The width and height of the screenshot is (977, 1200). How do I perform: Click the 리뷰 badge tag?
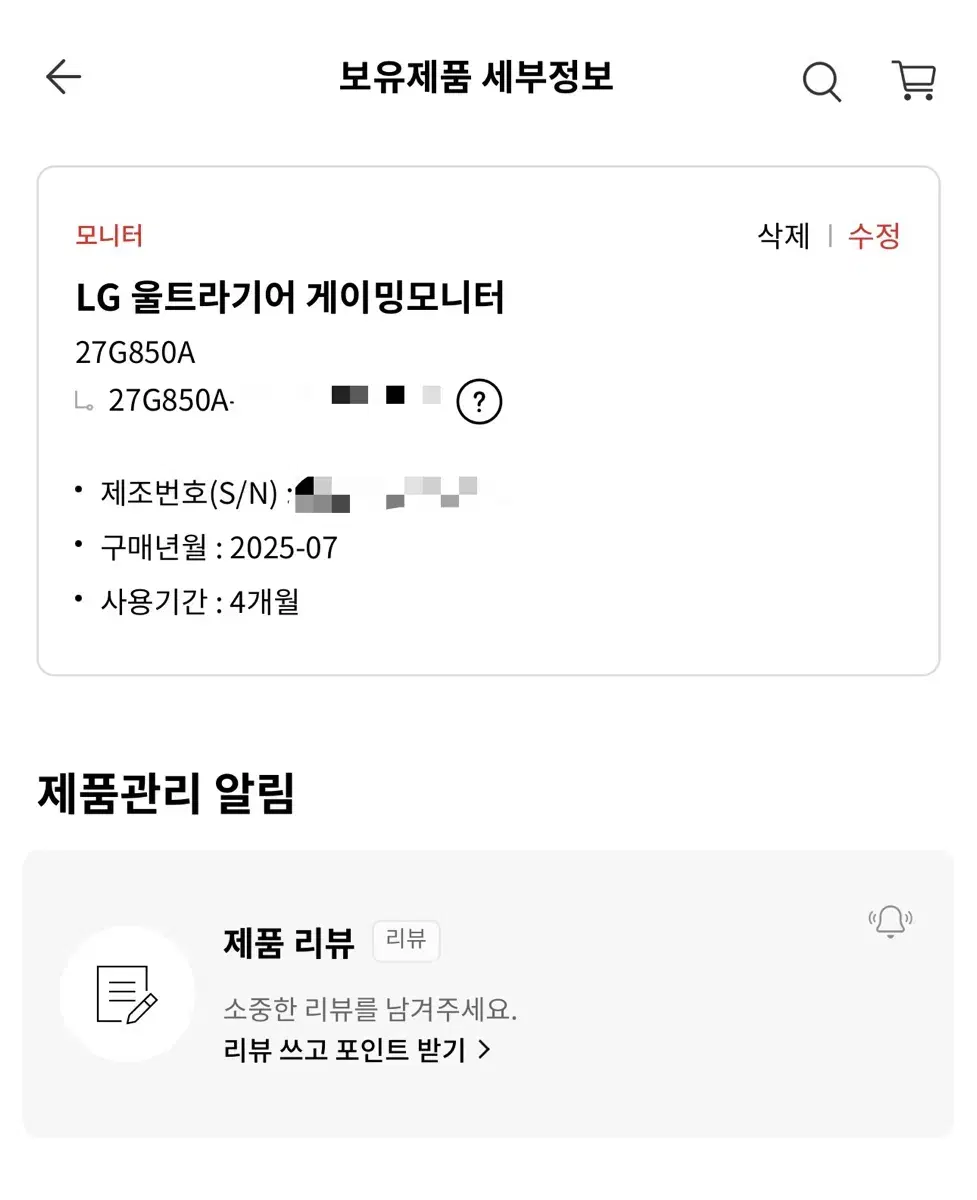pyautogui.click(x=405, y=941)
